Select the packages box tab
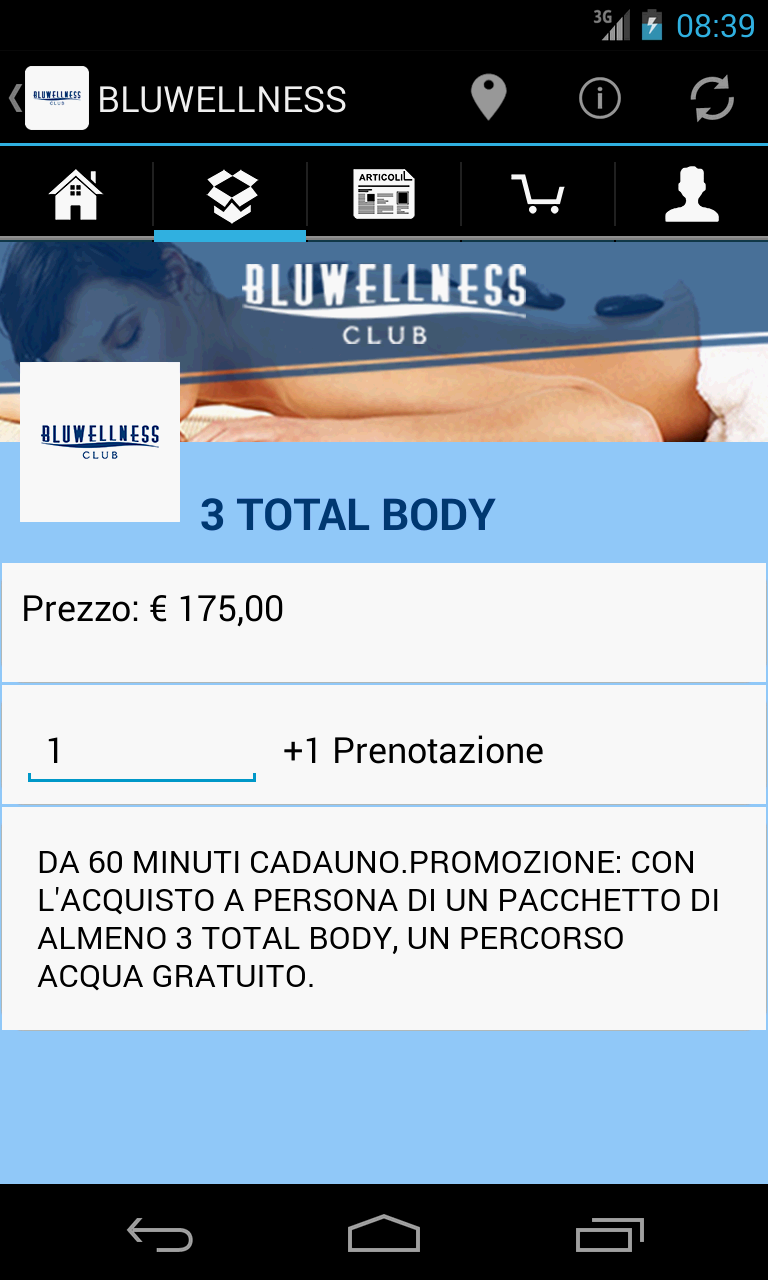The image size is (768, 1280). click(231, 194)
